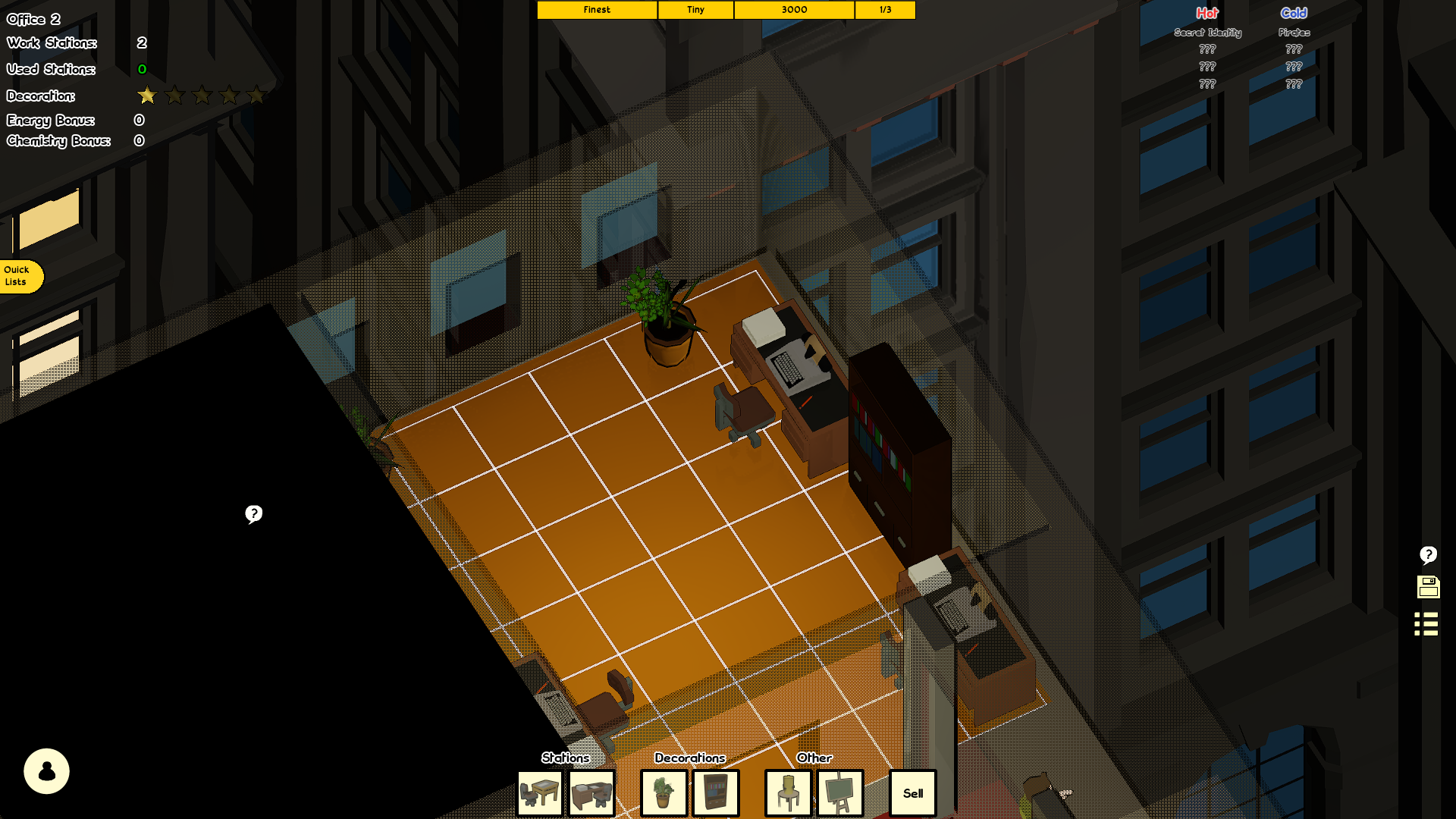Tap the floppy disk save icon

point(1428,587)
